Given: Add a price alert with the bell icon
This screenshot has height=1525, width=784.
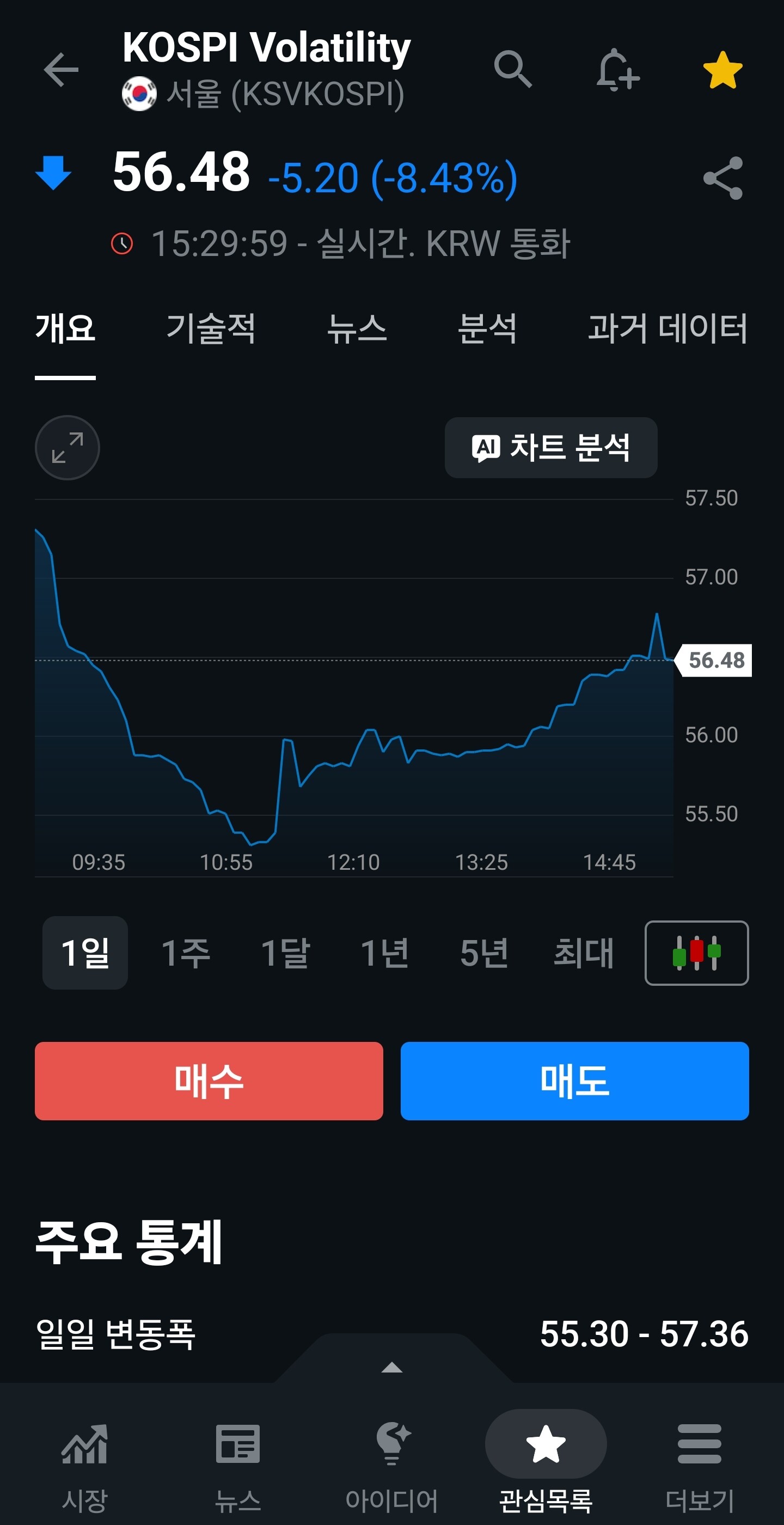Looking at the screenshot, I should [618, 70].
